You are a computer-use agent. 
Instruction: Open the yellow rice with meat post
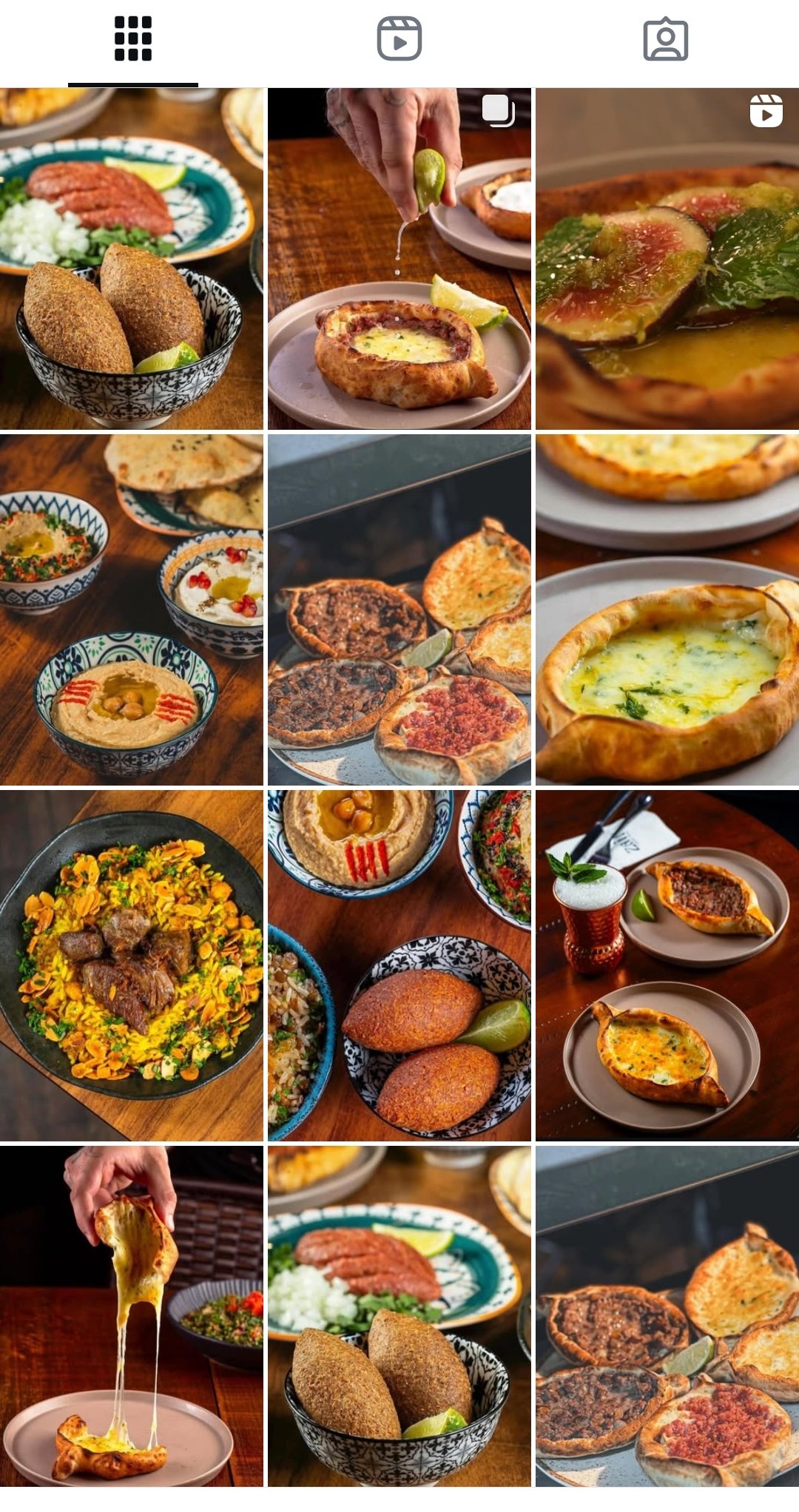(x=132, y=965)
